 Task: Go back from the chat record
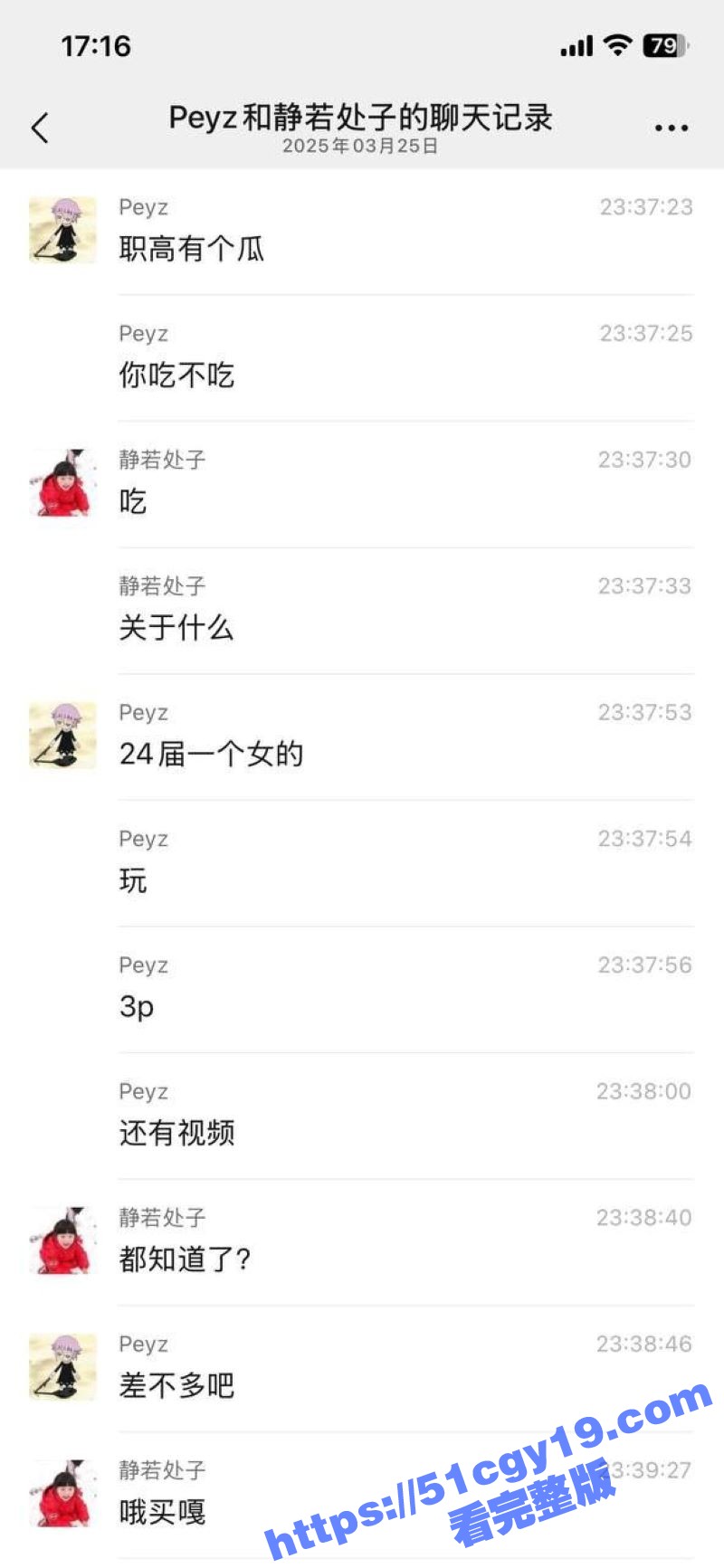(40, 128)
